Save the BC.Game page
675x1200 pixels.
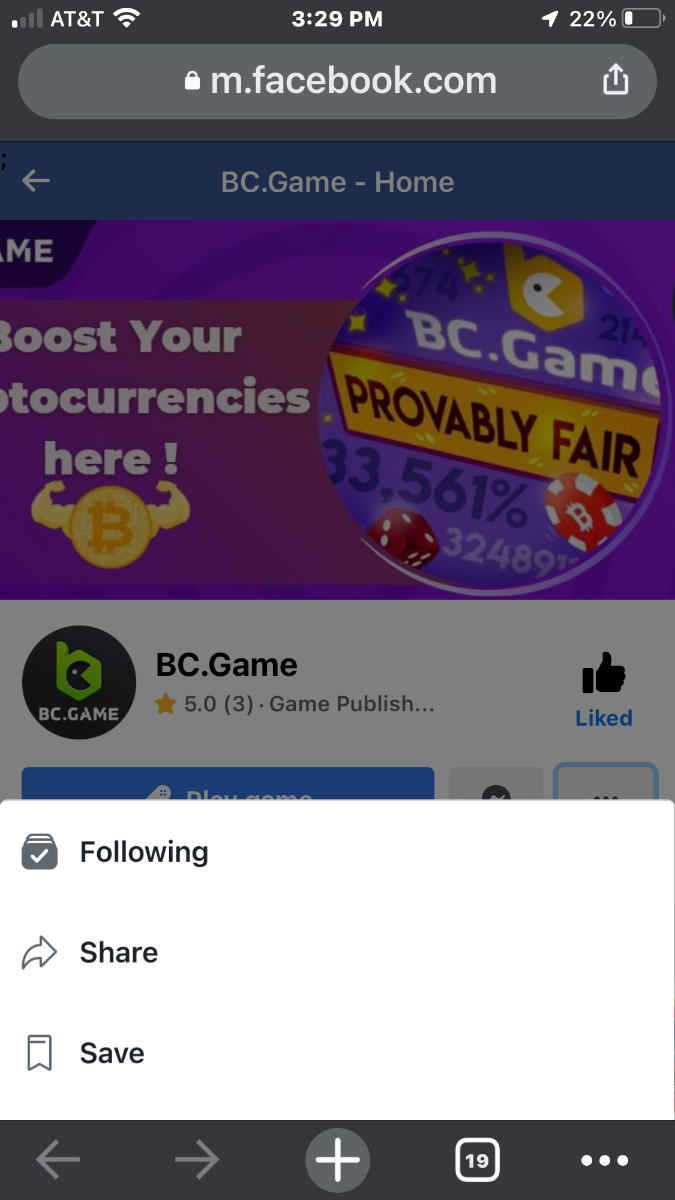coord(111,1053)
